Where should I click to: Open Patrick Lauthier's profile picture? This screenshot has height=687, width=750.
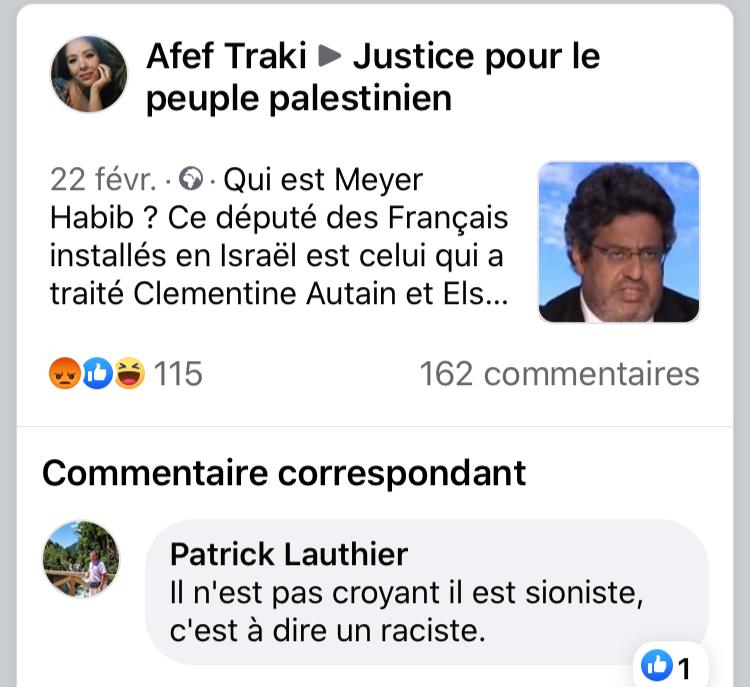(81, 559)
